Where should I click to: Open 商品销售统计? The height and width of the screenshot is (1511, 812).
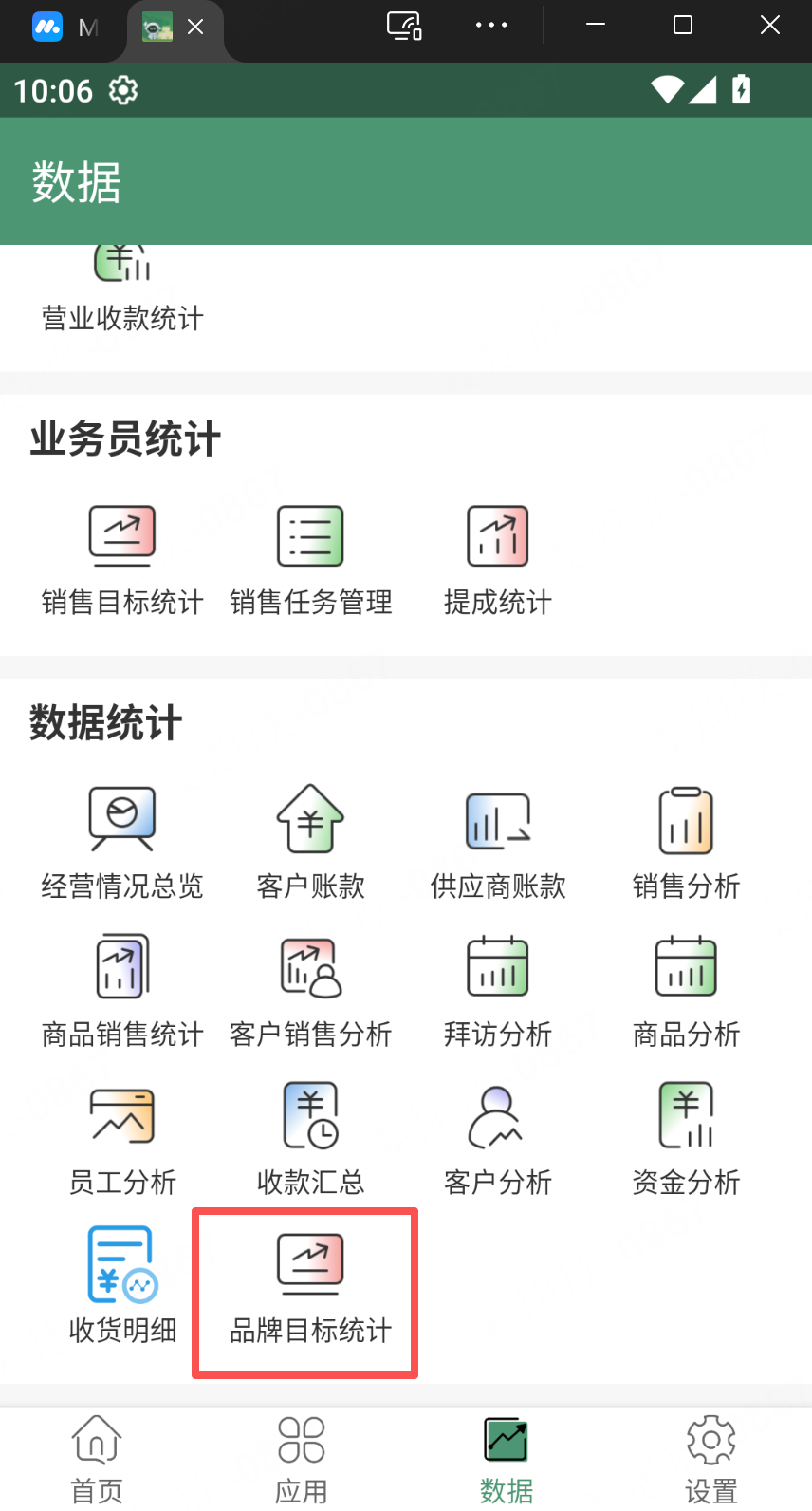[122, 991]
